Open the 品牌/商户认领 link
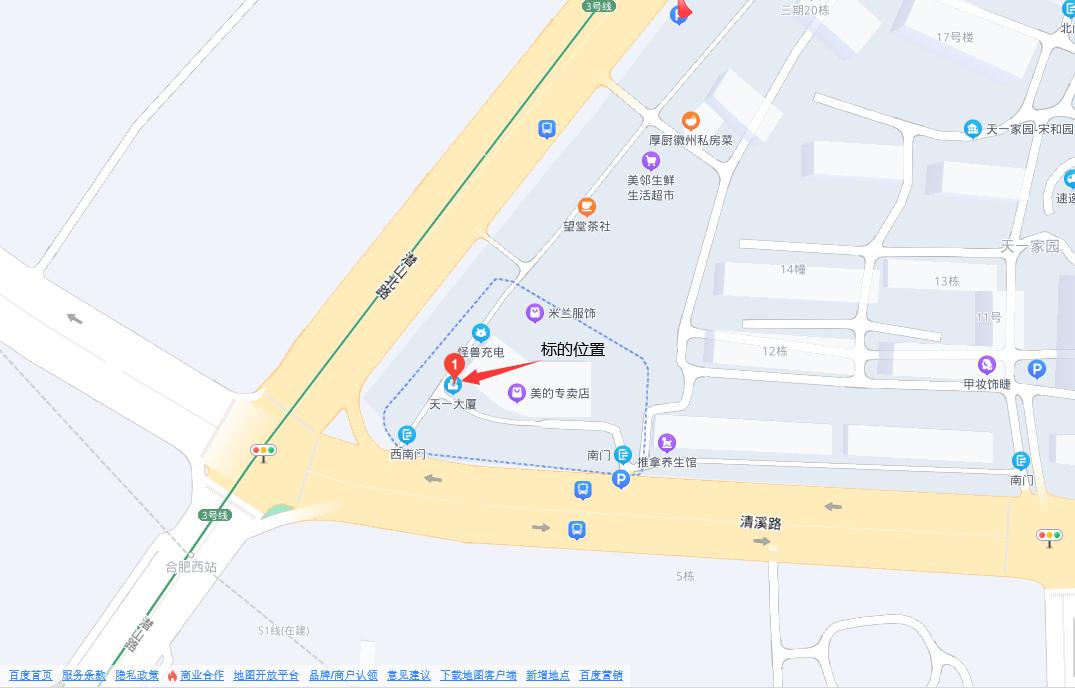Image resolution: width=1075 pixels, height=688 pixels. point(343,676)
